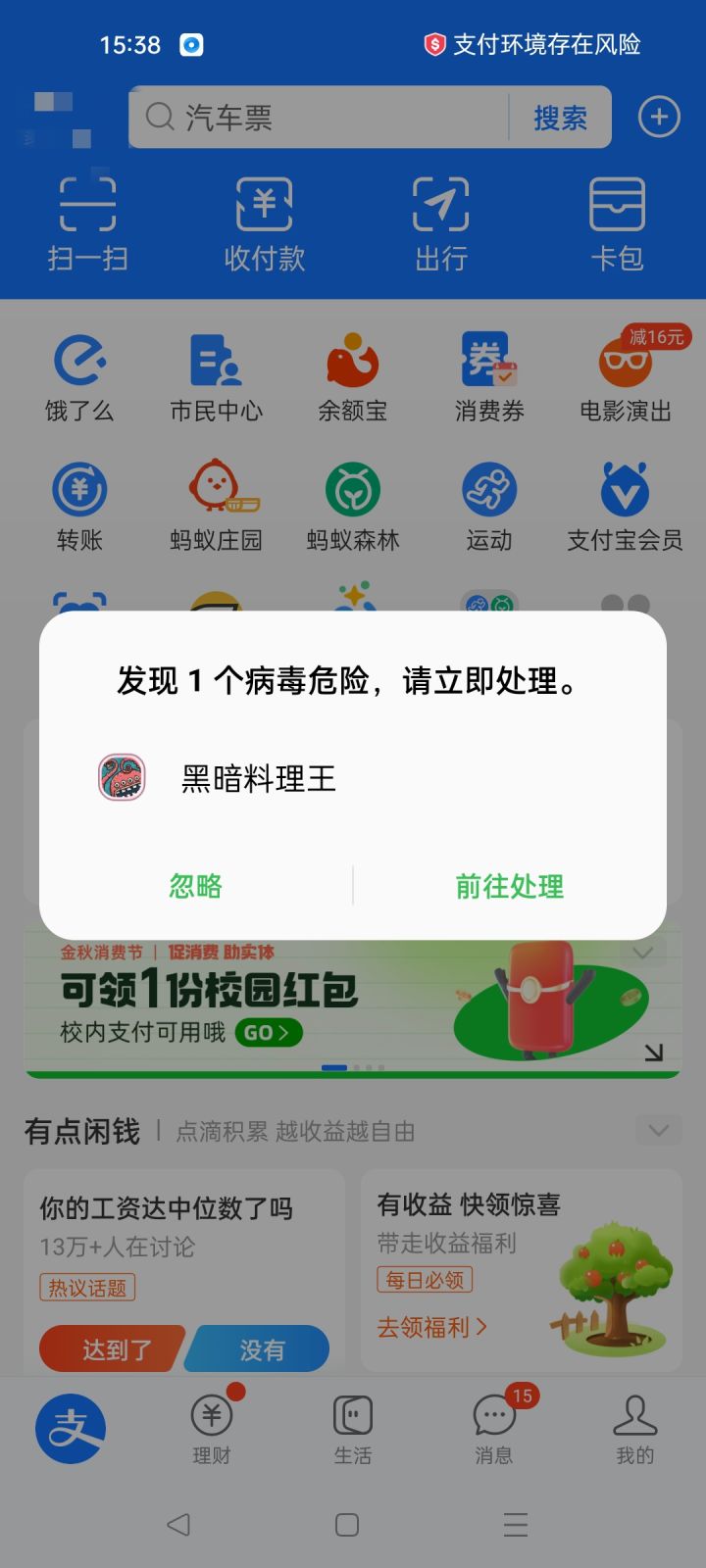Tap 忽略 to ignore the virus warning
The height and width of the screenshot is (1568, 706).
(195, 886)
